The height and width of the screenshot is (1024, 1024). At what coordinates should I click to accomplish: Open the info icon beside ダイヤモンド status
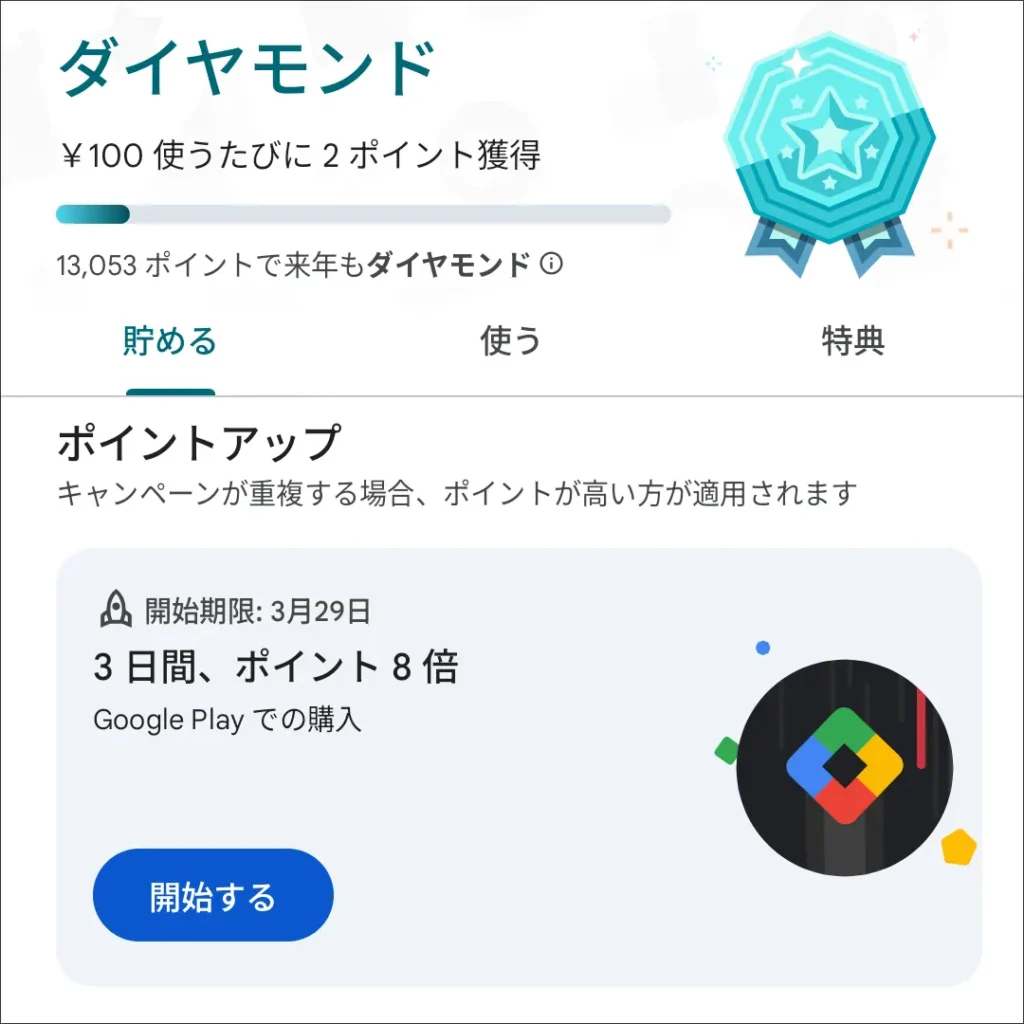coord(551,265)
